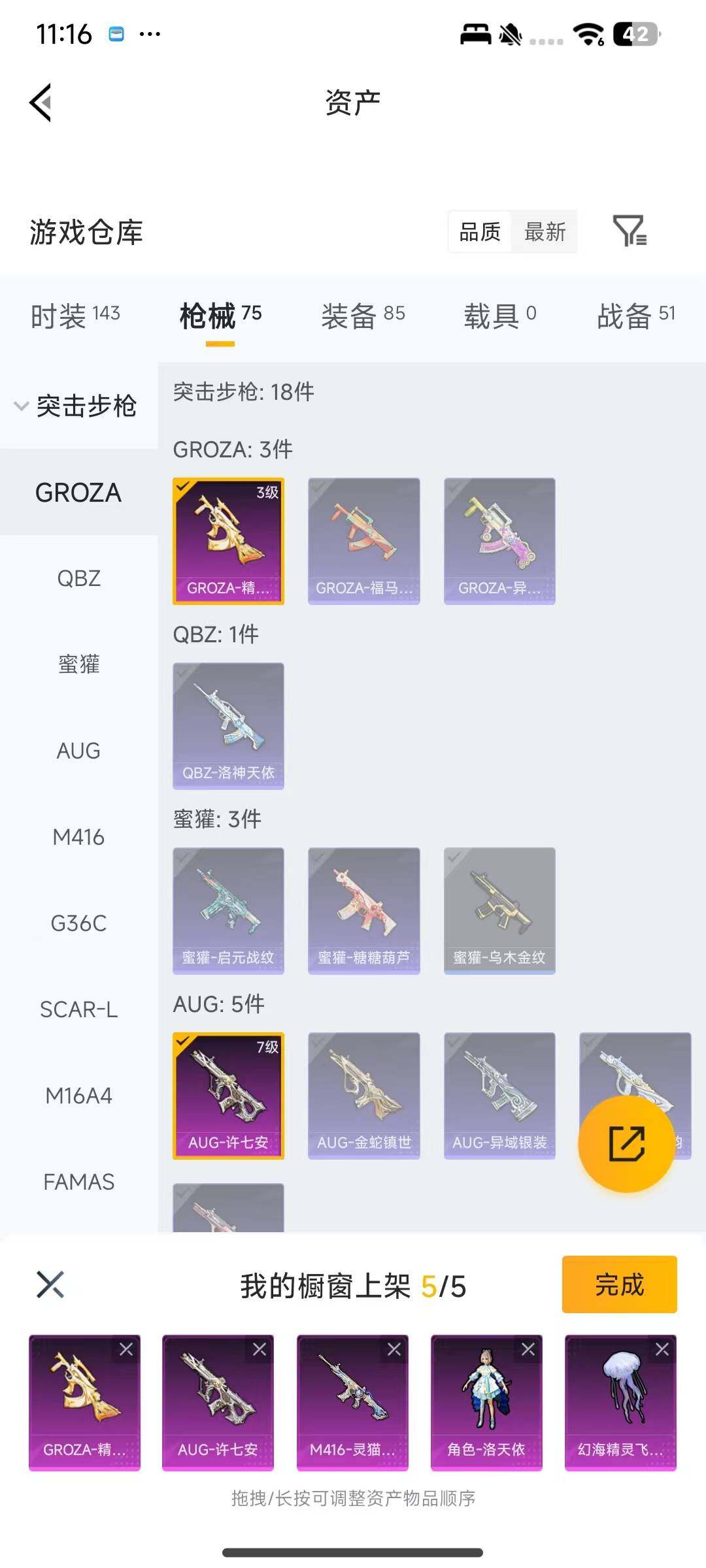This screenshot has height=1568, width=706.
Task: Remove M416-灵猫 from the showcase
Action: 394,1349
